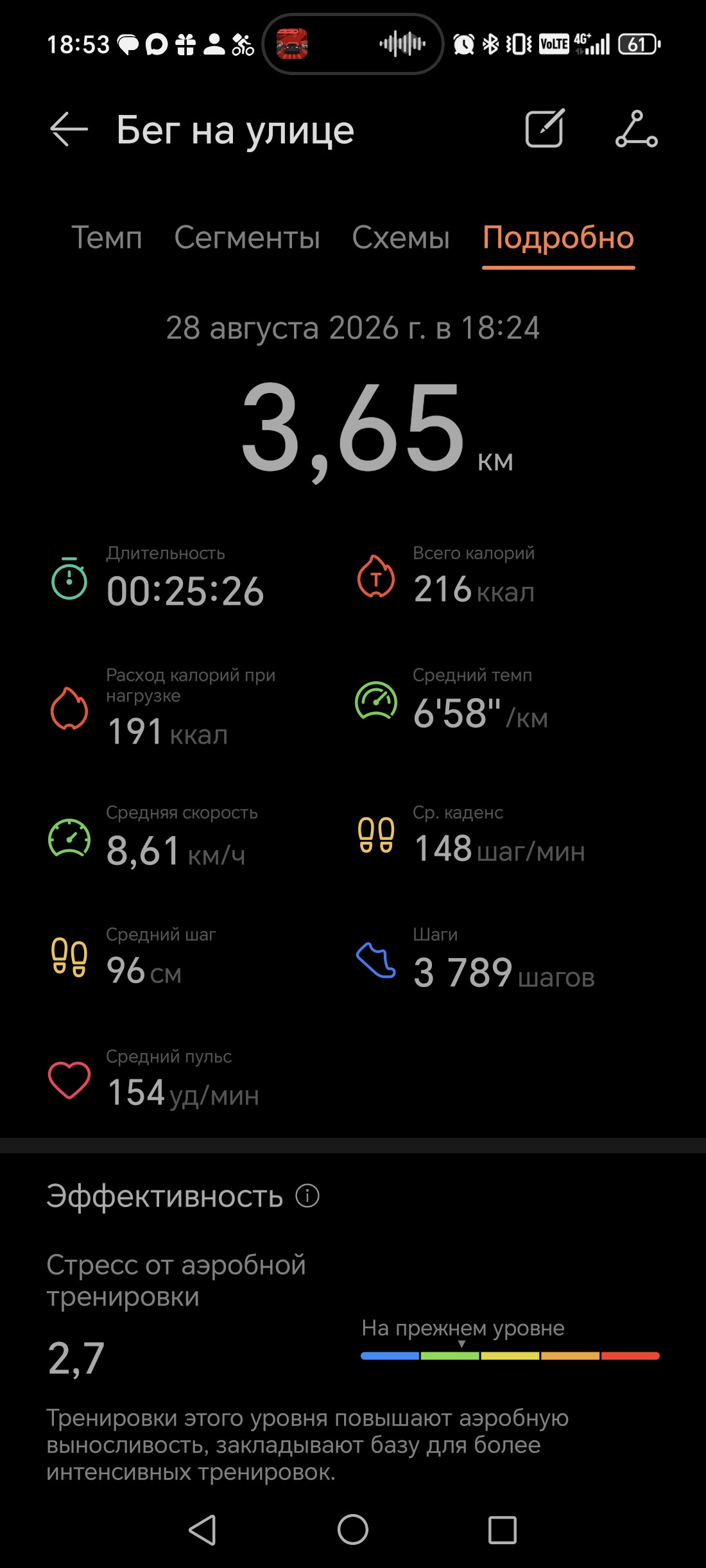Open info icon next to Эффективность
The image size is (706, 1568).
pyautogui.click(x=307, y=1196)
